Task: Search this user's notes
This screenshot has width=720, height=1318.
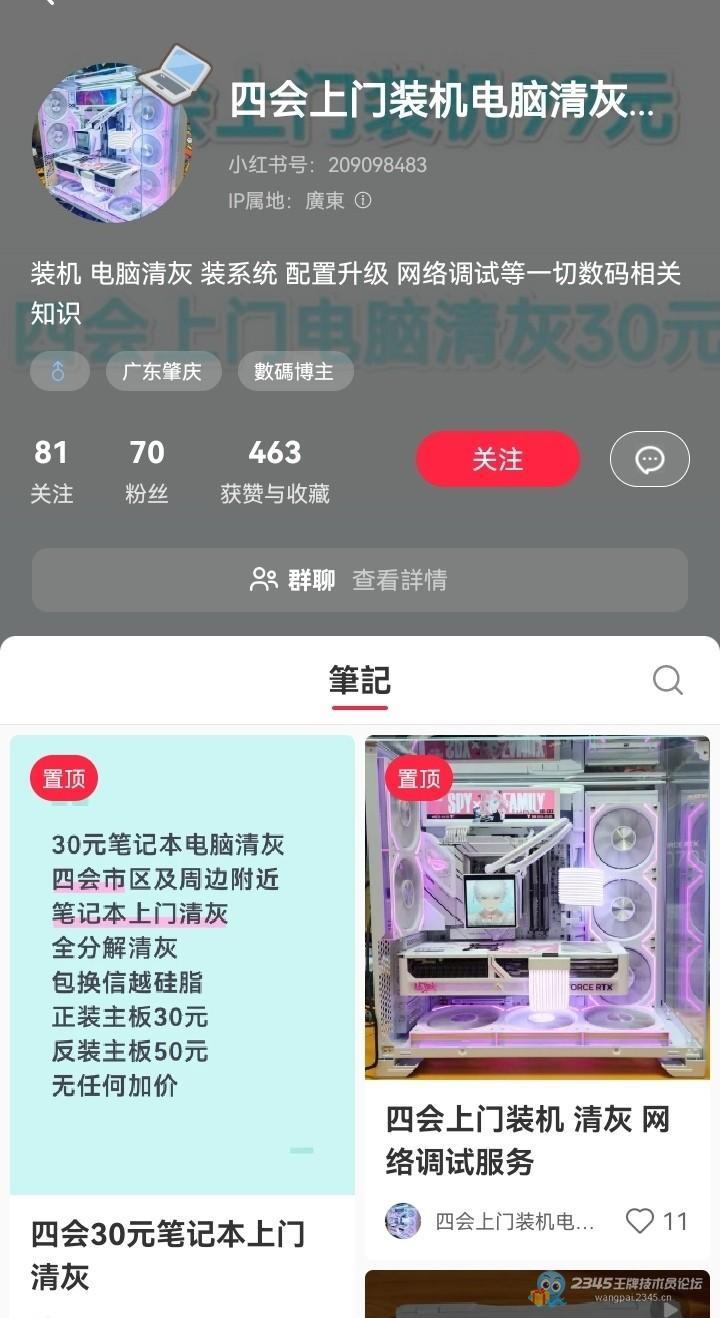Action: 667,680
